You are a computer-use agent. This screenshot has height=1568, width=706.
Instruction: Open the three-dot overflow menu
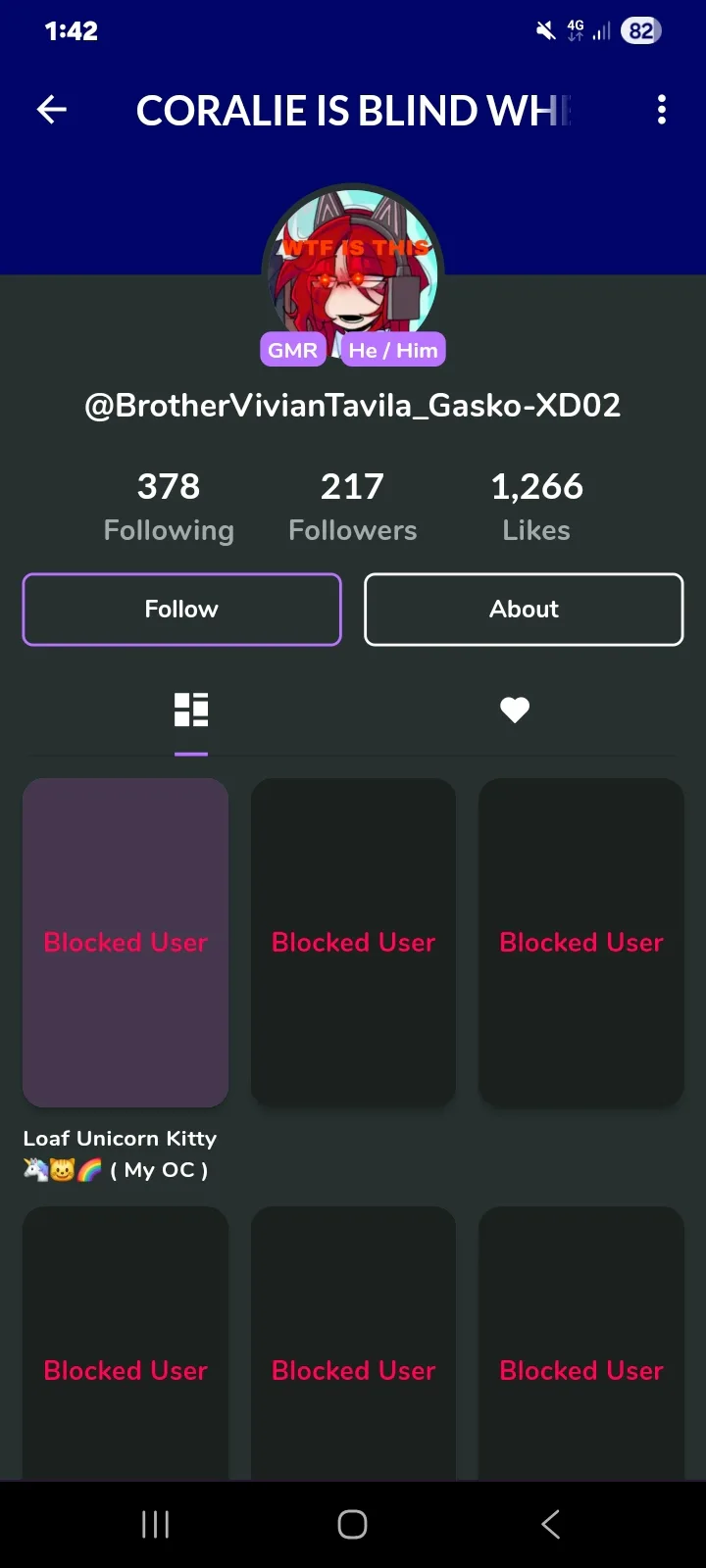[x=662, y=110]
